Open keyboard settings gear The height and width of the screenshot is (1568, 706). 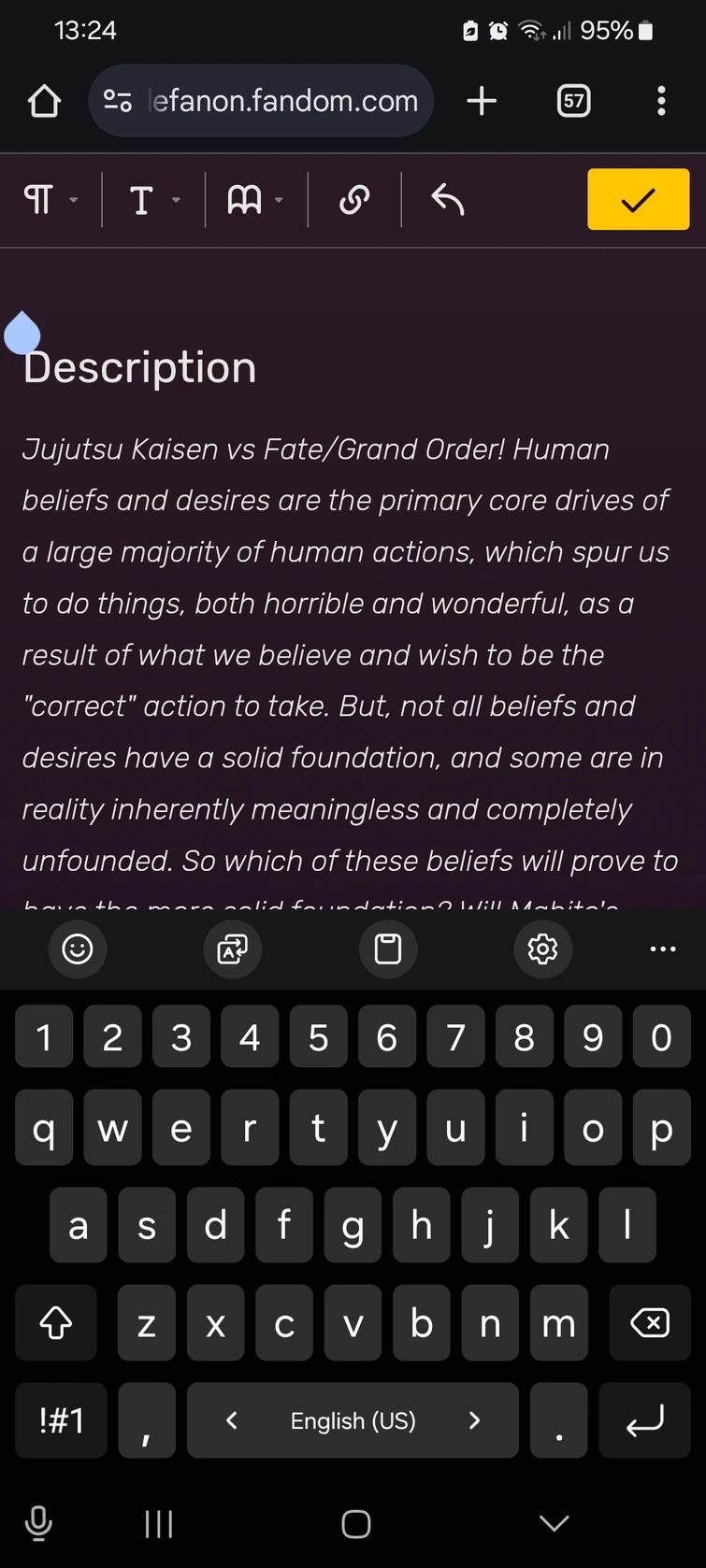542,949
